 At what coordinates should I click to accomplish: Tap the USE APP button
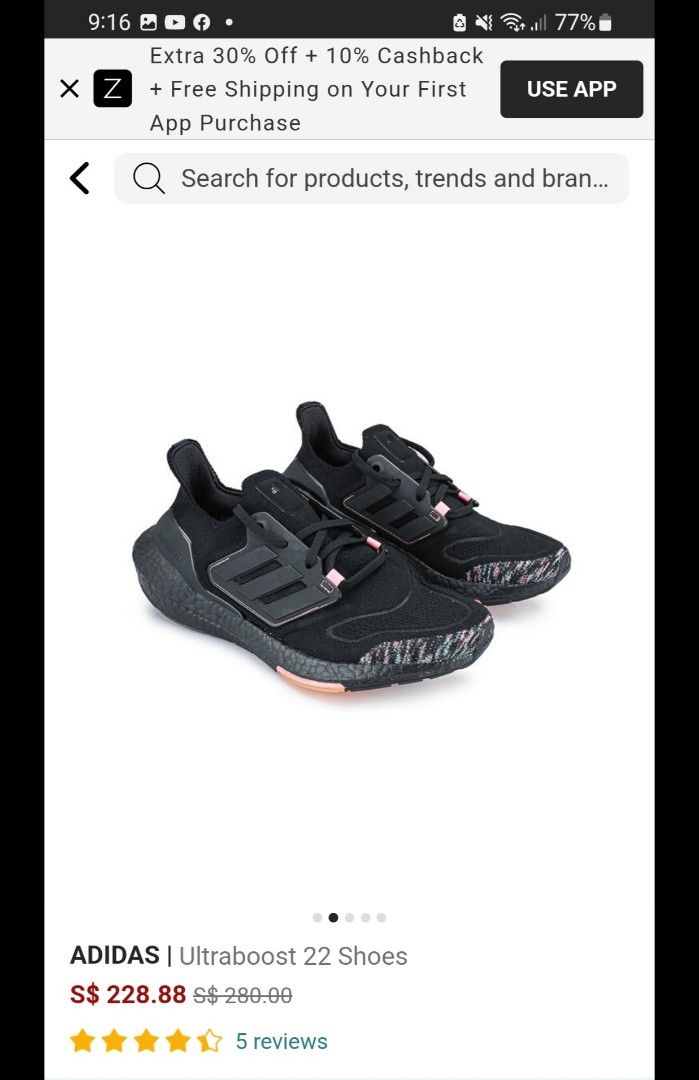(571, 89)
